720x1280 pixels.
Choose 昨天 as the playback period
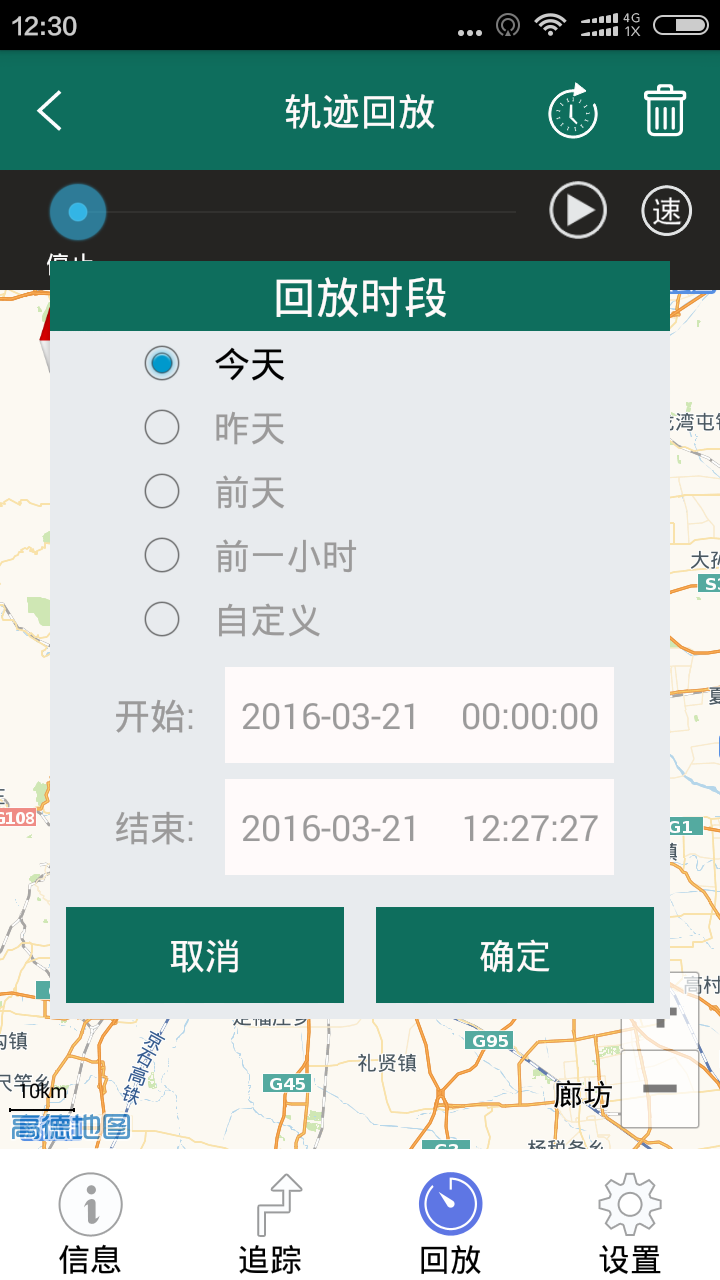[x=162, y=428]
